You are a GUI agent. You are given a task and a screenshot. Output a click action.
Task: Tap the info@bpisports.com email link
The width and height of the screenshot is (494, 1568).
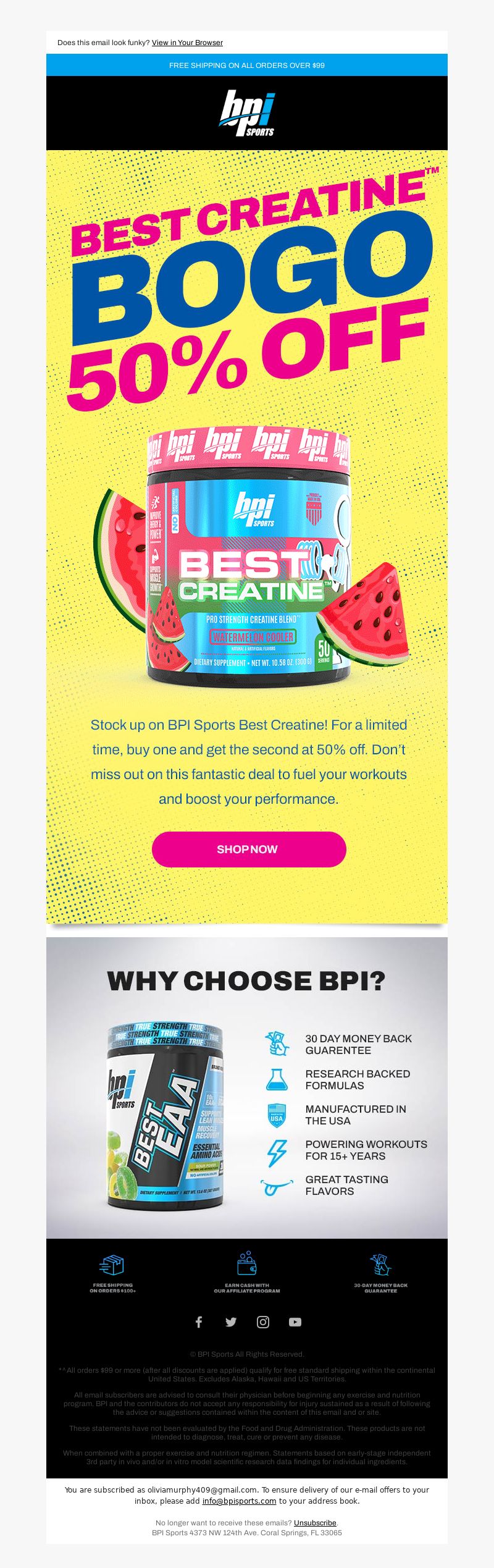[239, 1501]
